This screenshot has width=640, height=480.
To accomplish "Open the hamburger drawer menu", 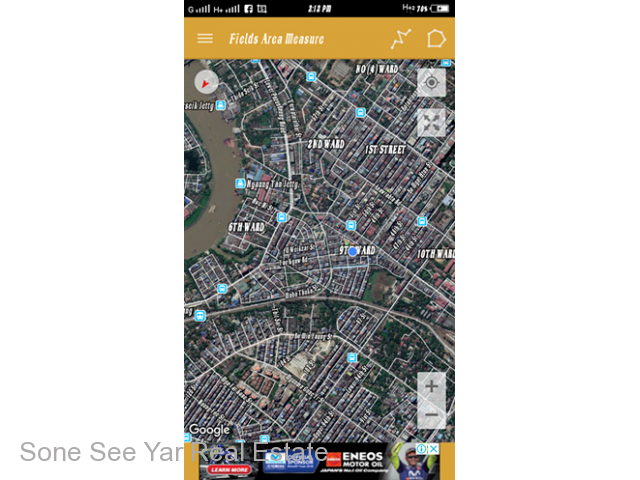I will pos(205,39).
